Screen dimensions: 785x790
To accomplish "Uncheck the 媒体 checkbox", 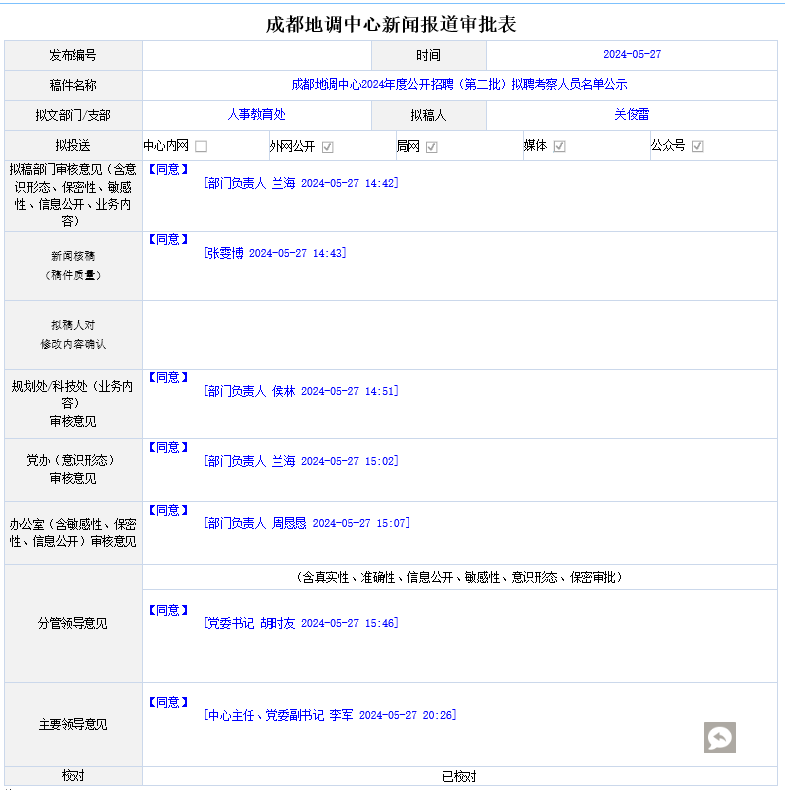I will tap(560, 146).
